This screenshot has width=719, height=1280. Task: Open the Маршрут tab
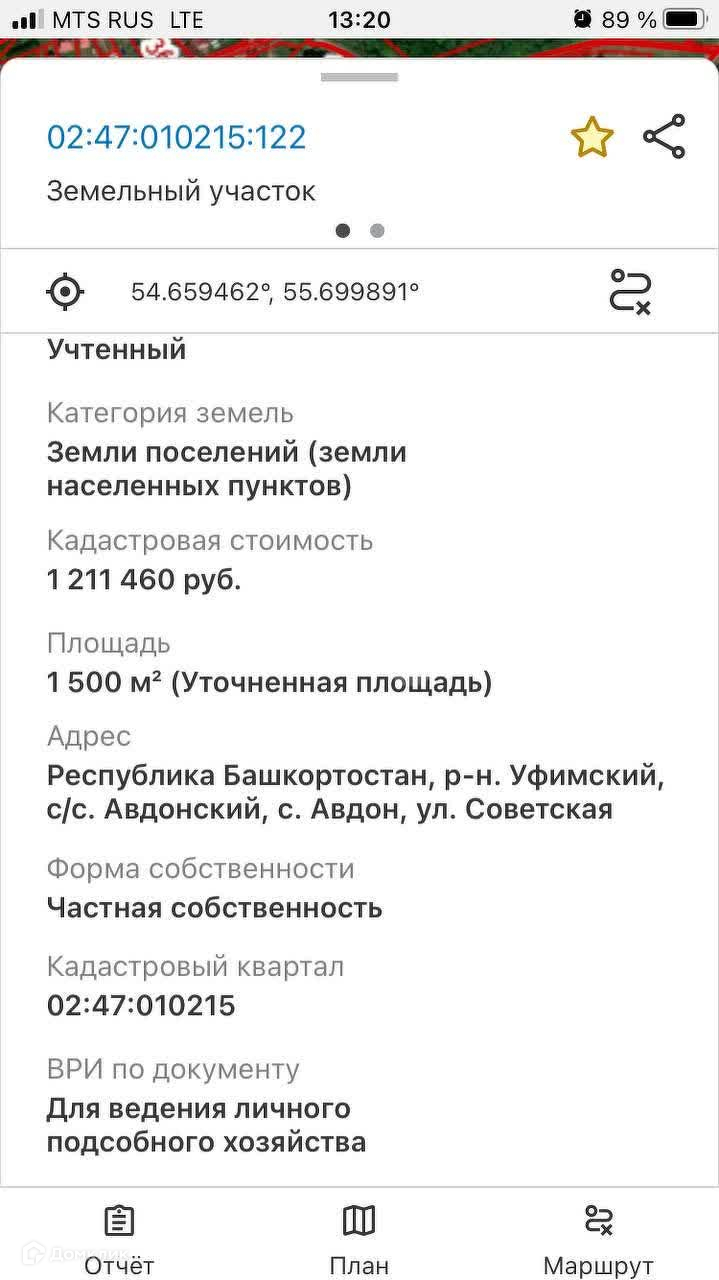pos(598,1238)
